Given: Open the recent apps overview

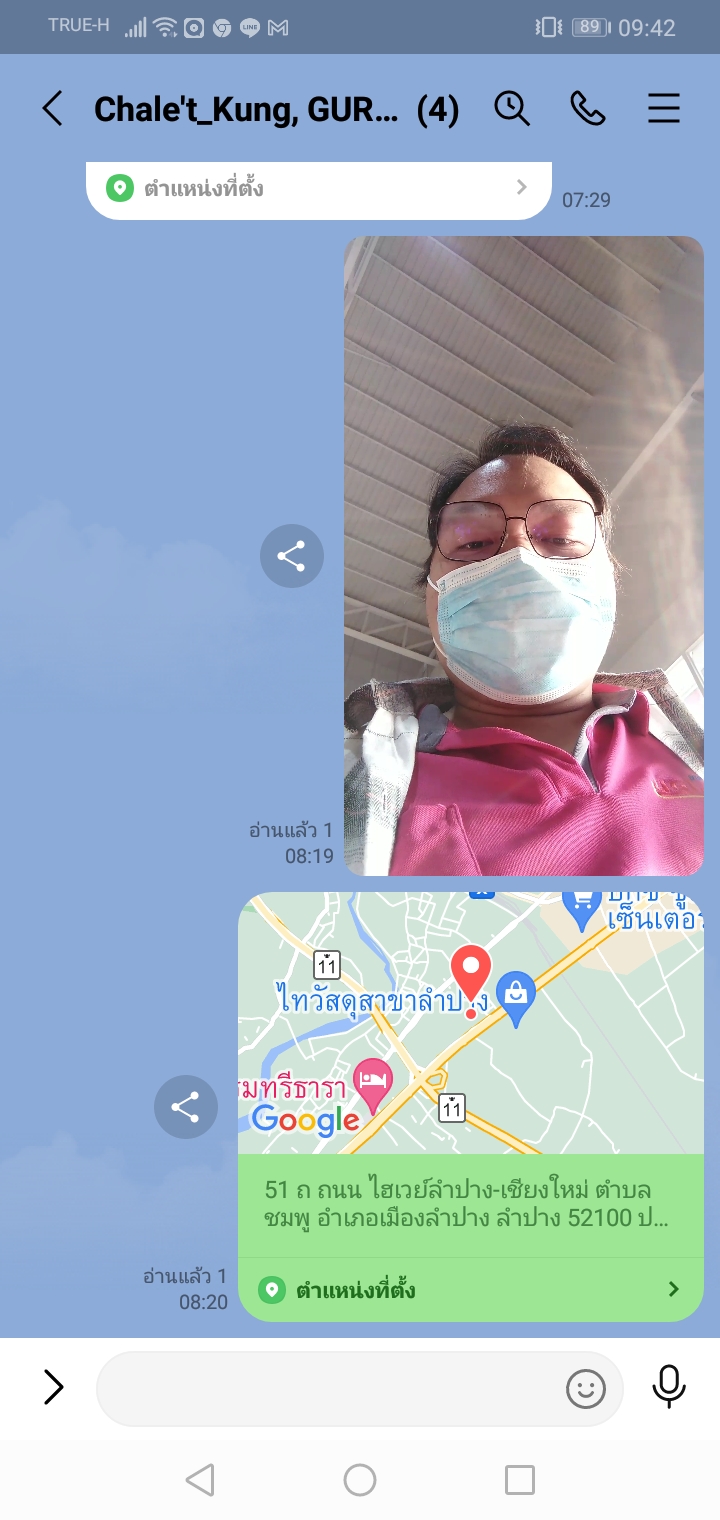Looking at the screenshot, I should pos(520,1480).
